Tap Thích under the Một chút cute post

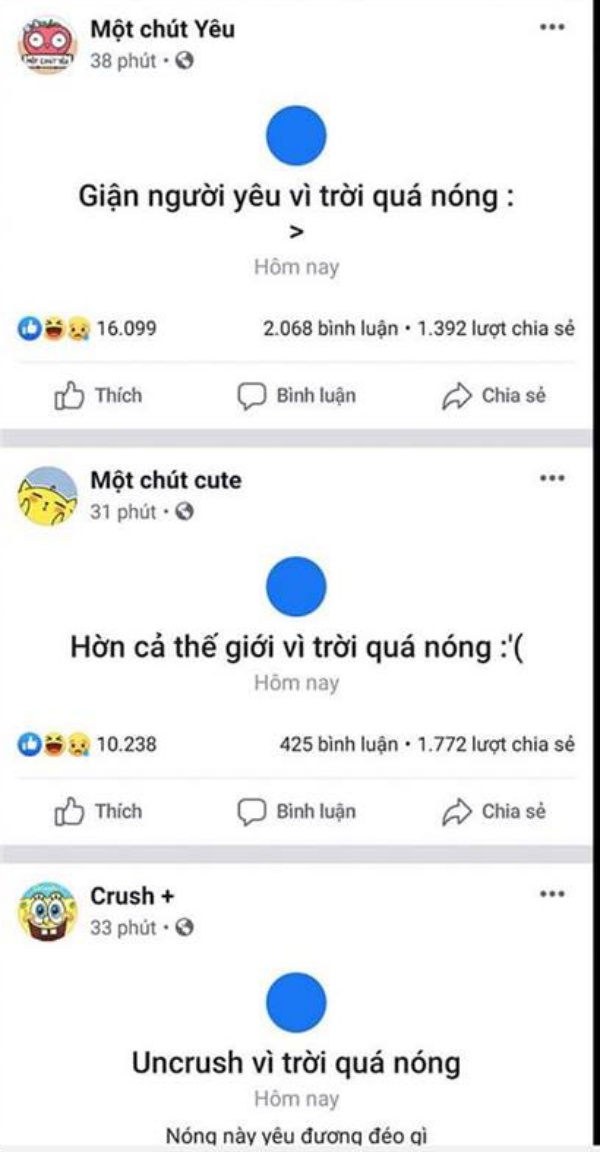[98, 812]
